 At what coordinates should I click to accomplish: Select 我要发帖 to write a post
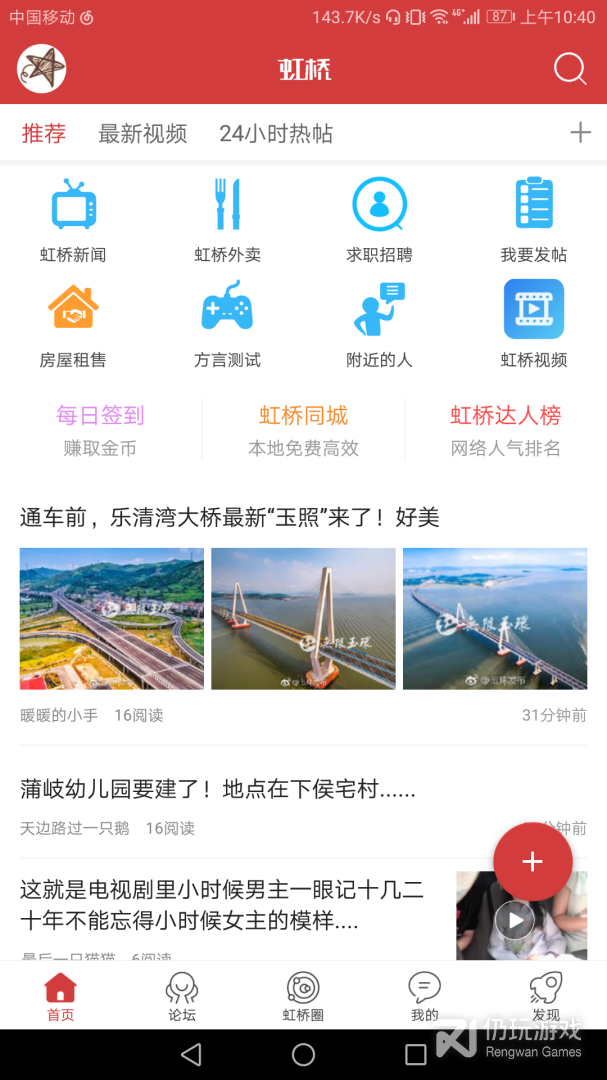pos(533,219)
